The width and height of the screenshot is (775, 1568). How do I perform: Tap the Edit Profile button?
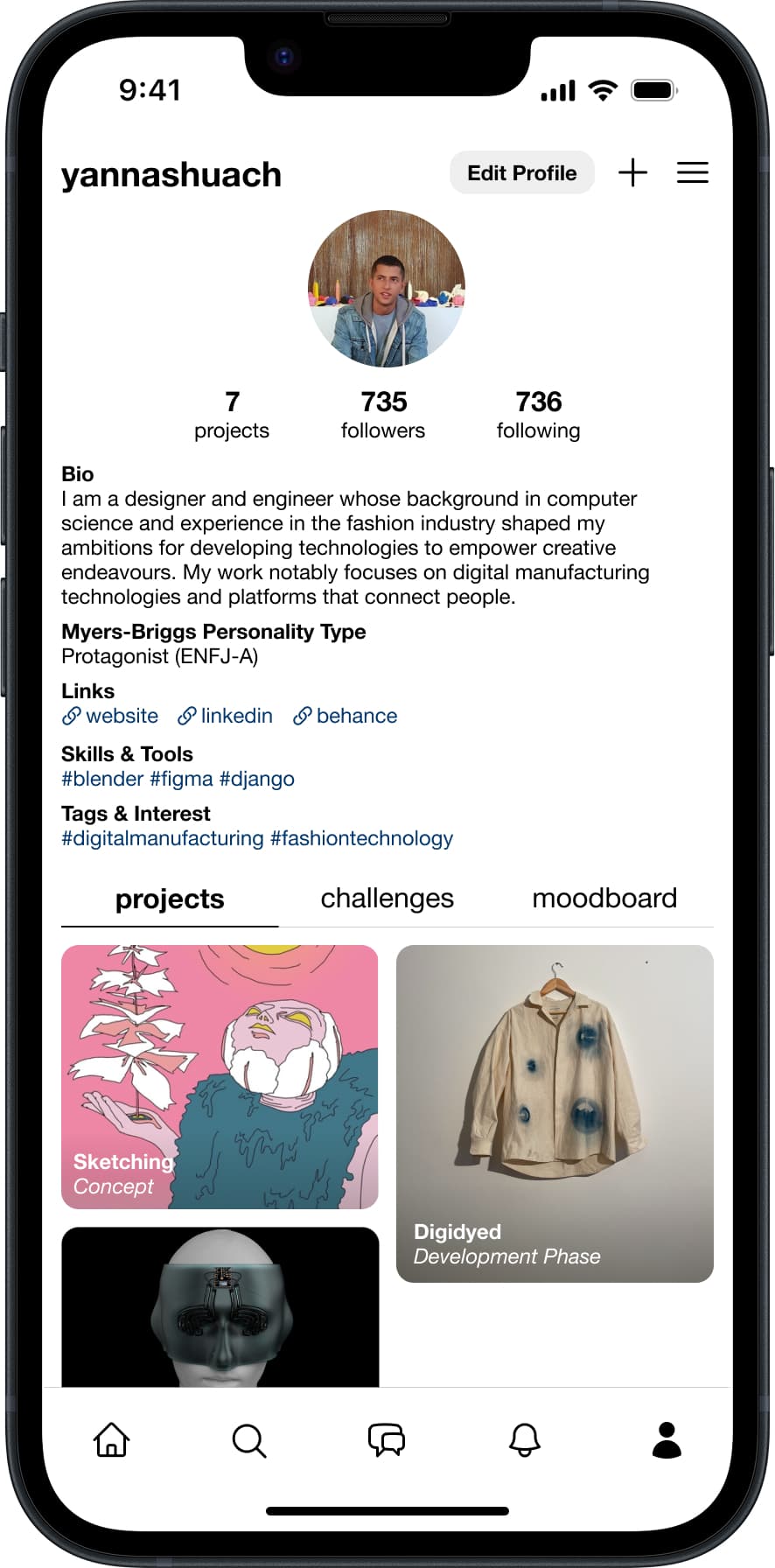pyautogui.click(x=521, y=173)
